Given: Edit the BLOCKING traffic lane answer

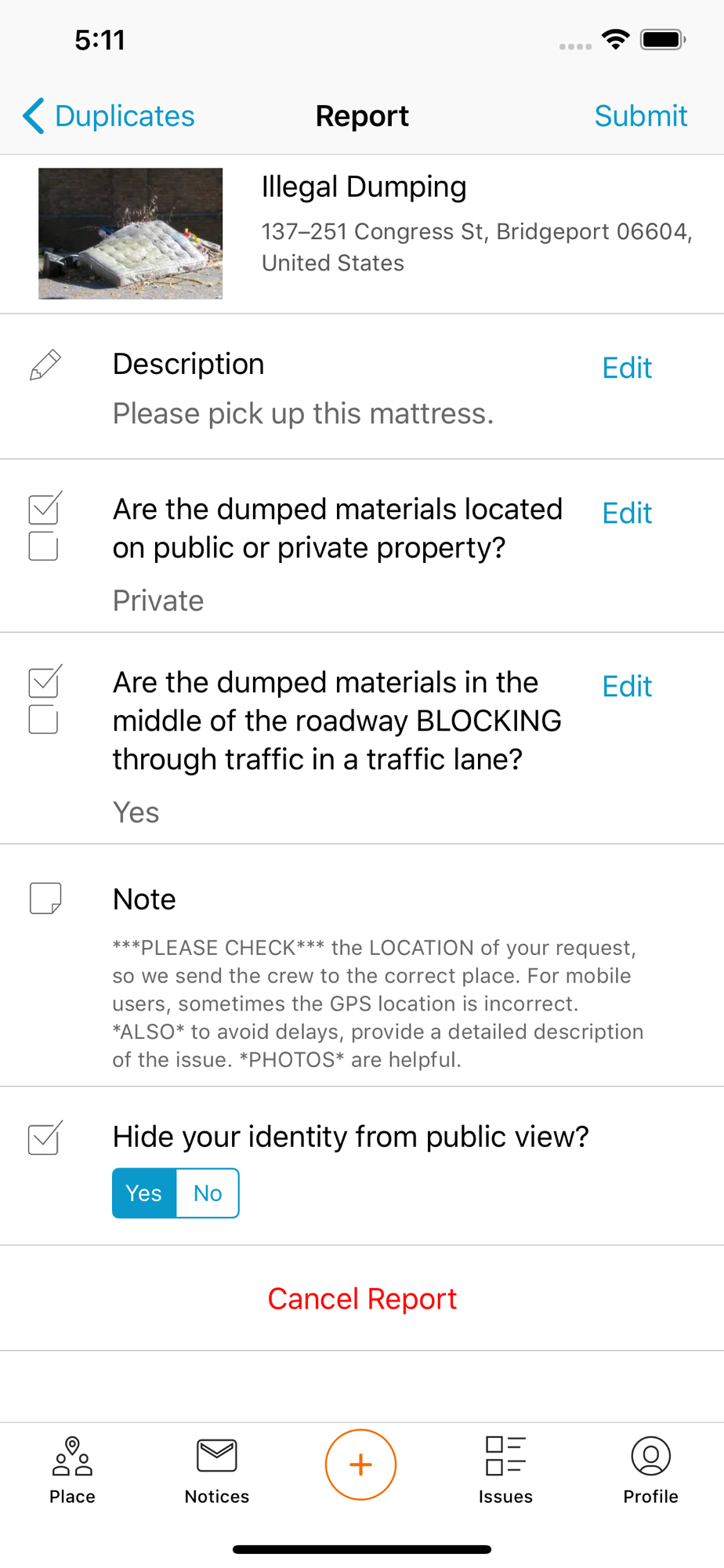Looking at the screenshot, I should point(627,686).
